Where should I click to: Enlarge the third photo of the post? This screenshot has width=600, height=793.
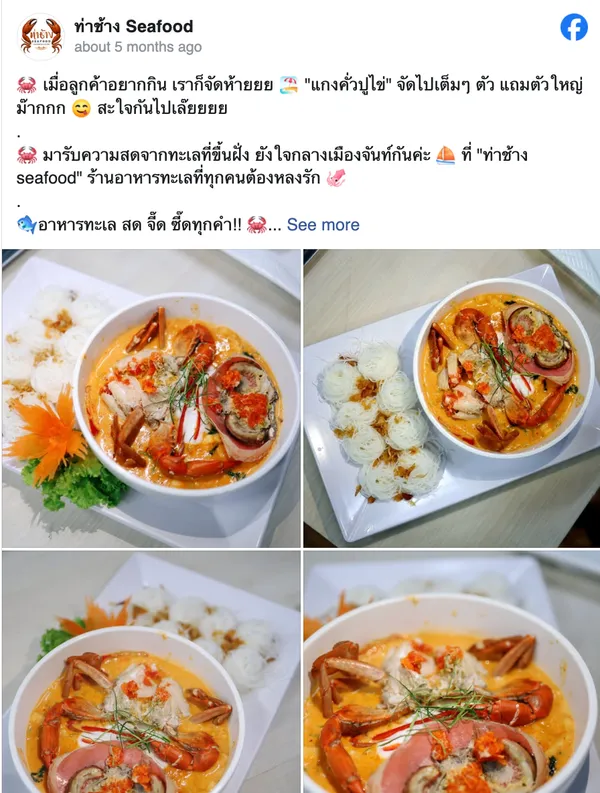pos(151,672)
